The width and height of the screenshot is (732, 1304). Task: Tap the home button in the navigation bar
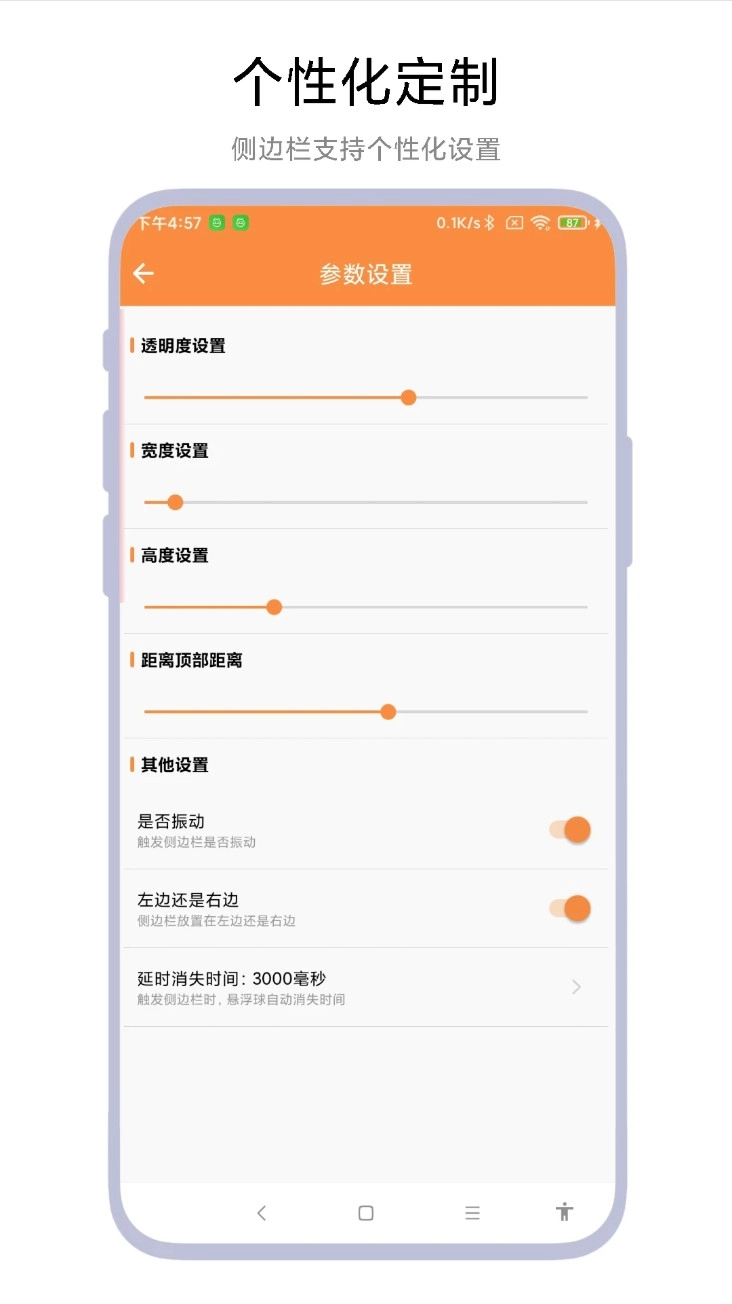tap(364, 1212)
